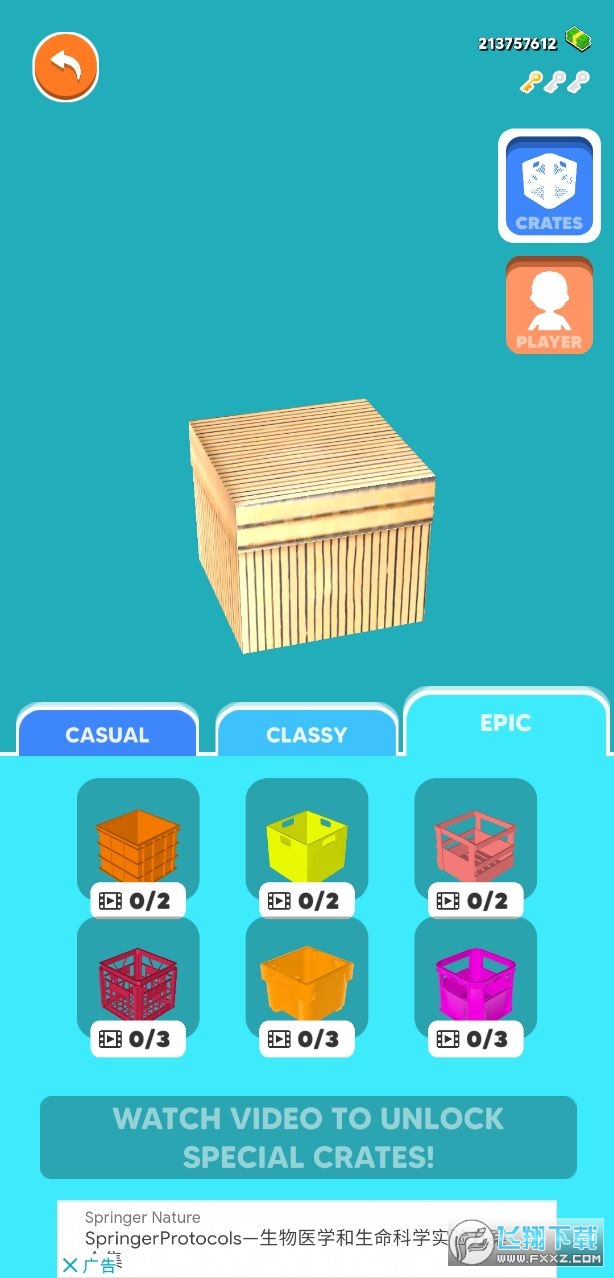Screen dimensions: 614x1278
Task: Close the bottom ad banner
Action: click(x=70, y=1265)
